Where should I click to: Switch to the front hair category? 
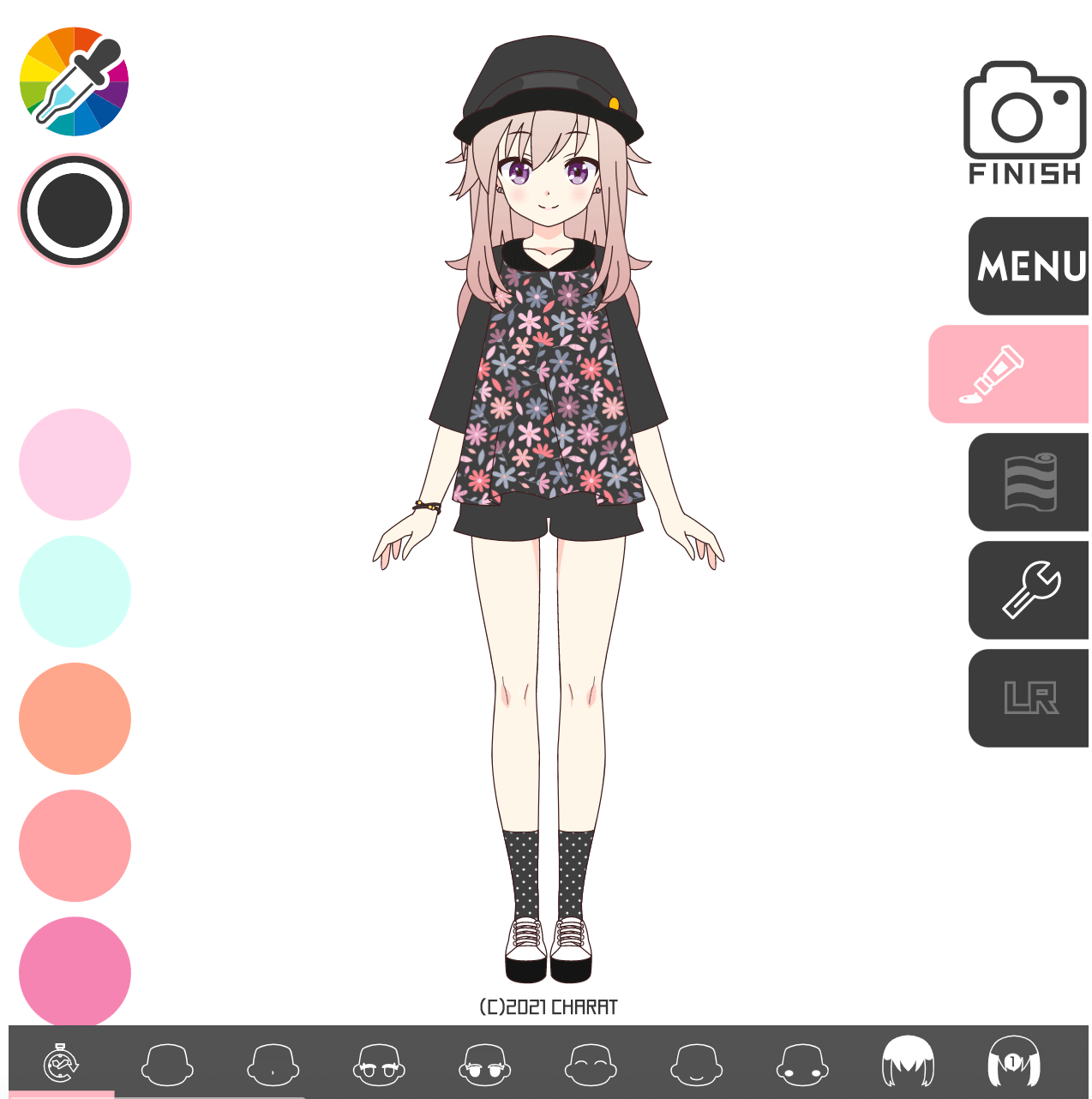point(908,1061)
